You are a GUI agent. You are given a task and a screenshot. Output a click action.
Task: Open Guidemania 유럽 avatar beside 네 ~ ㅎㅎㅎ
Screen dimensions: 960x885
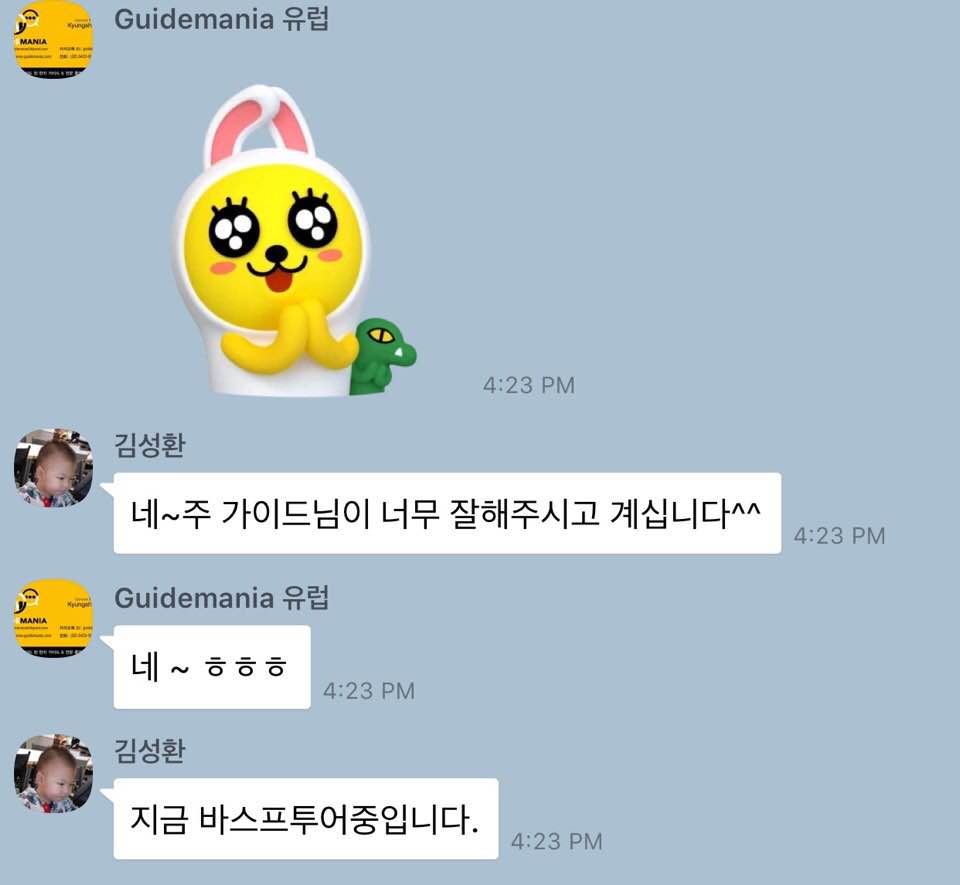tap(53, 618)
